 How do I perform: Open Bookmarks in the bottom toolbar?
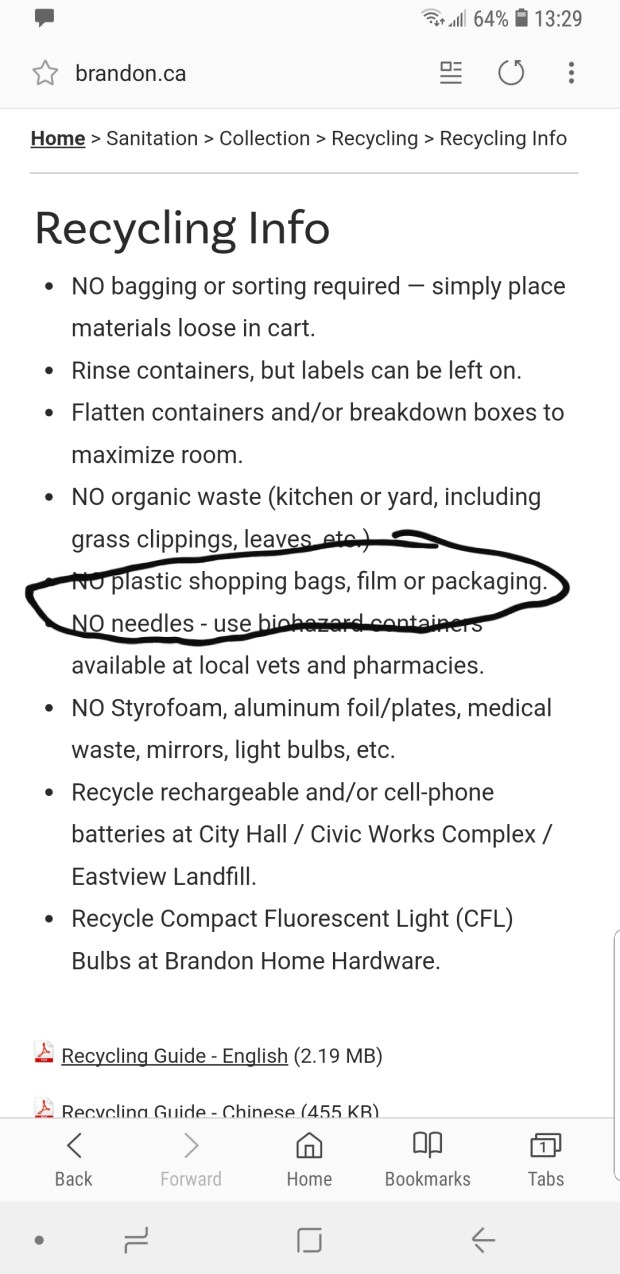click(428, 1159)
